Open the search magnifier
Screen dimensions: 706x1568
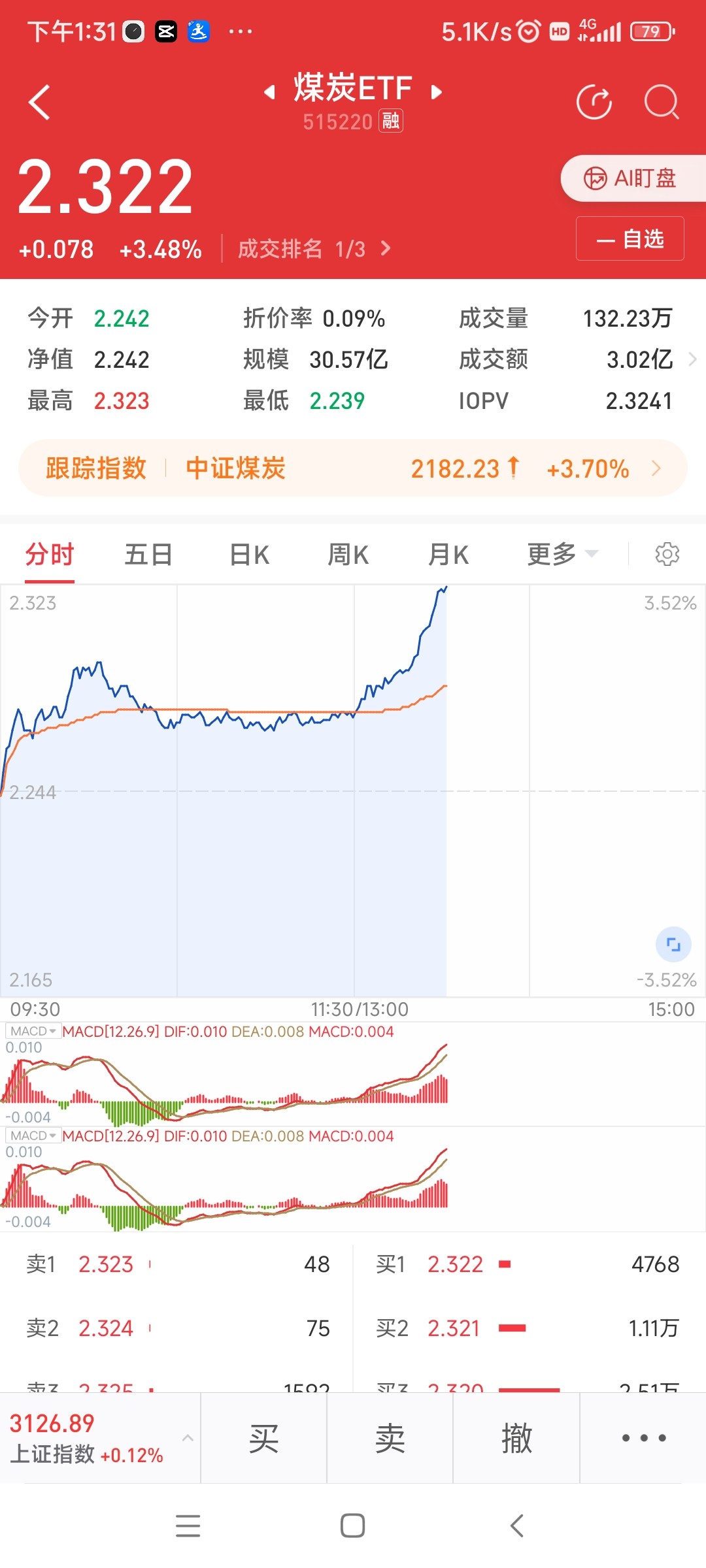662,103
